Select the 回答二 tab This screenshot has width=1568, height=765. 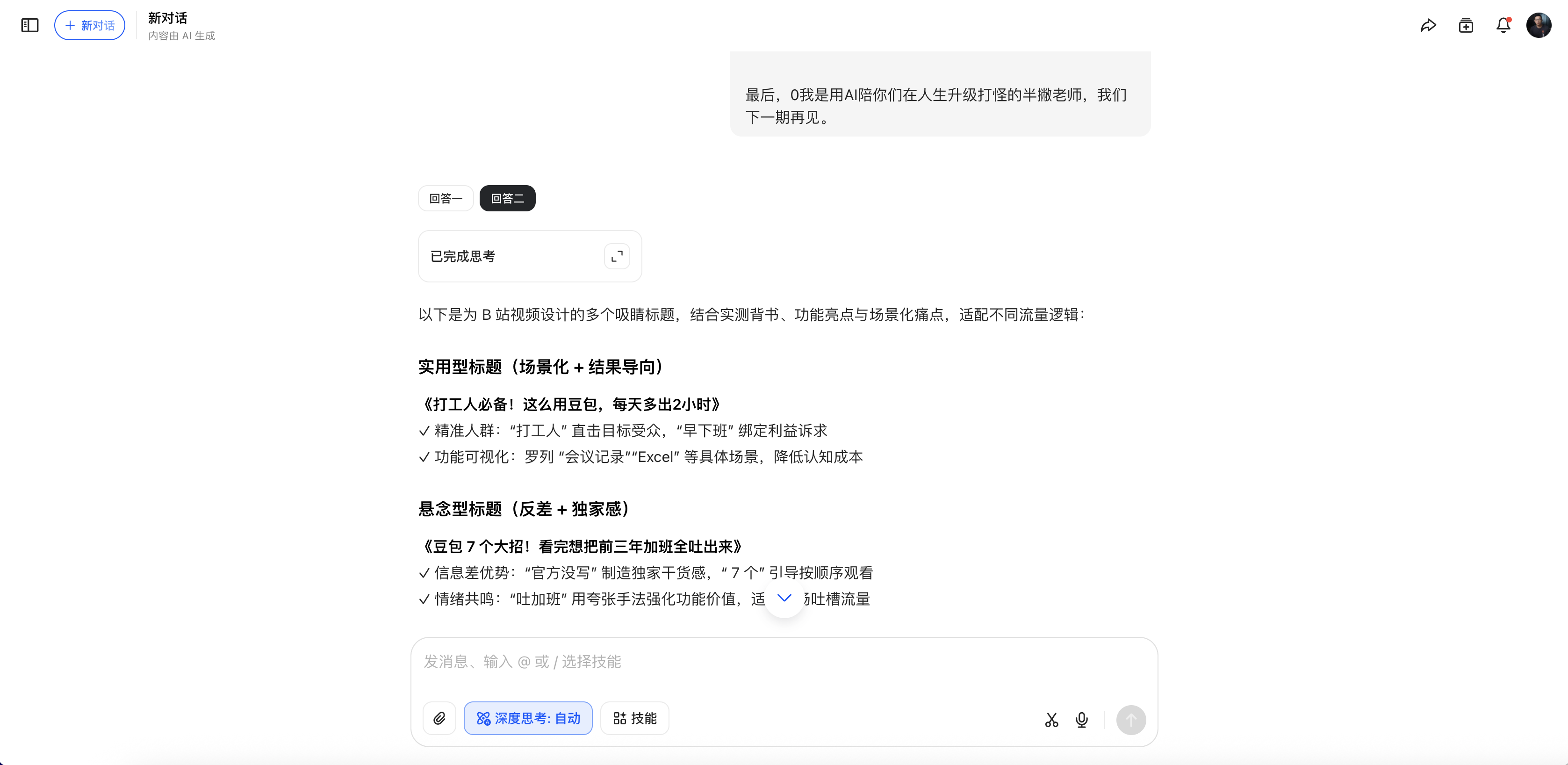coord(507,198)
